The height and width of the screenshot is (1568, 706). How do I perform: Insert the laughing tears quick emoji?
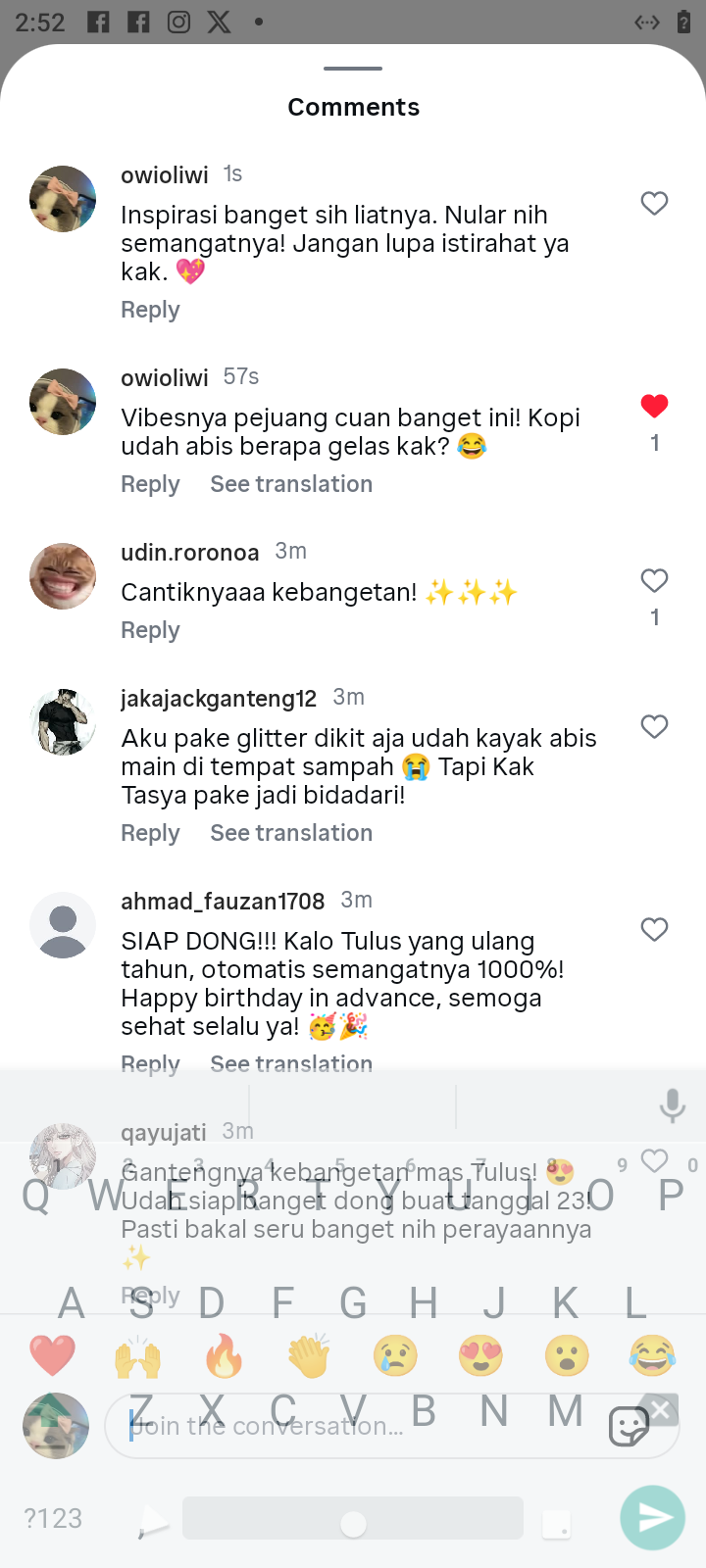652,1356
